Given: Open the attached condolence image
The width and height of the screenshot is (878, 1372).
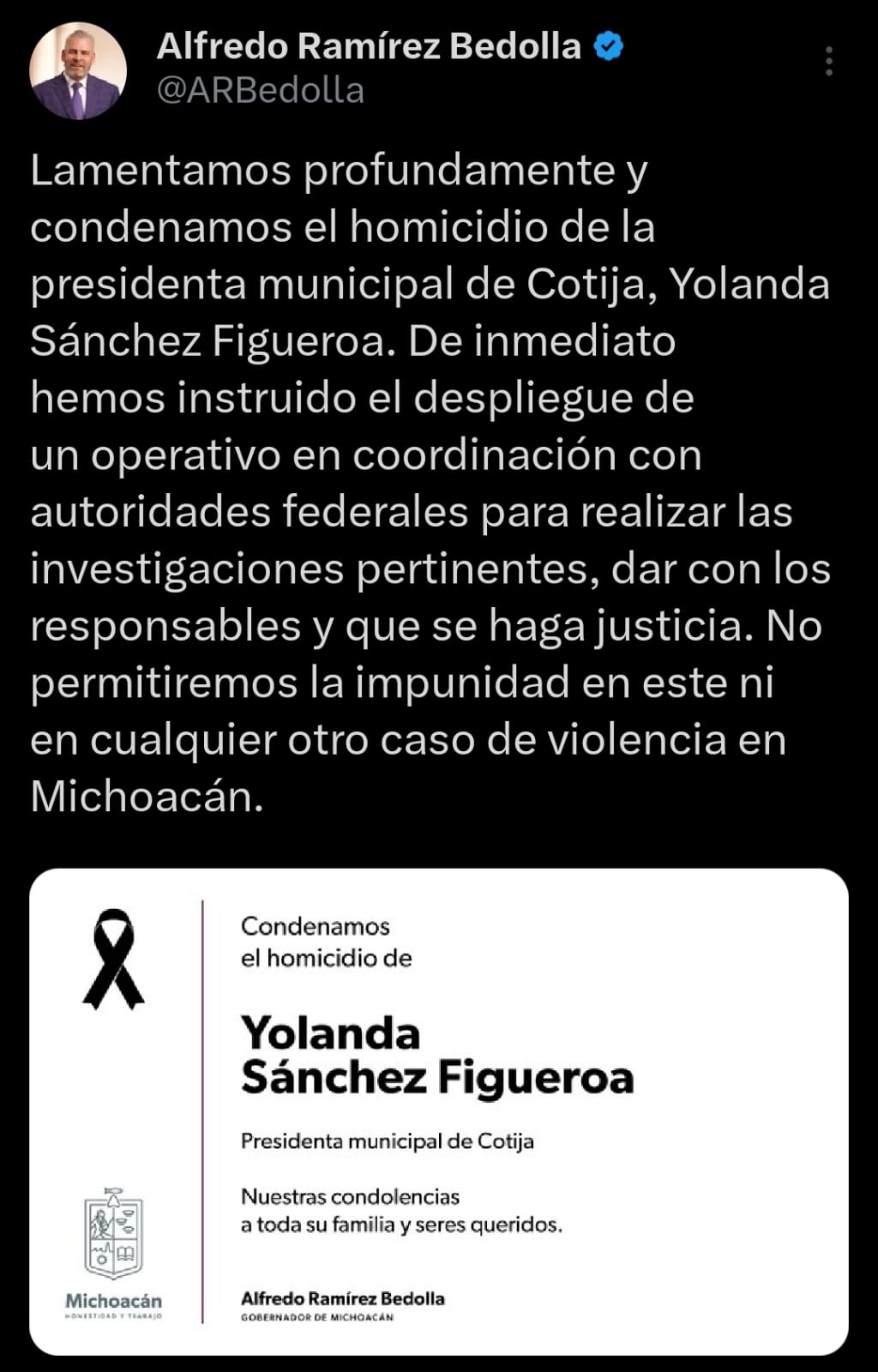Looking at the screenshot, I should (438, 1111).
